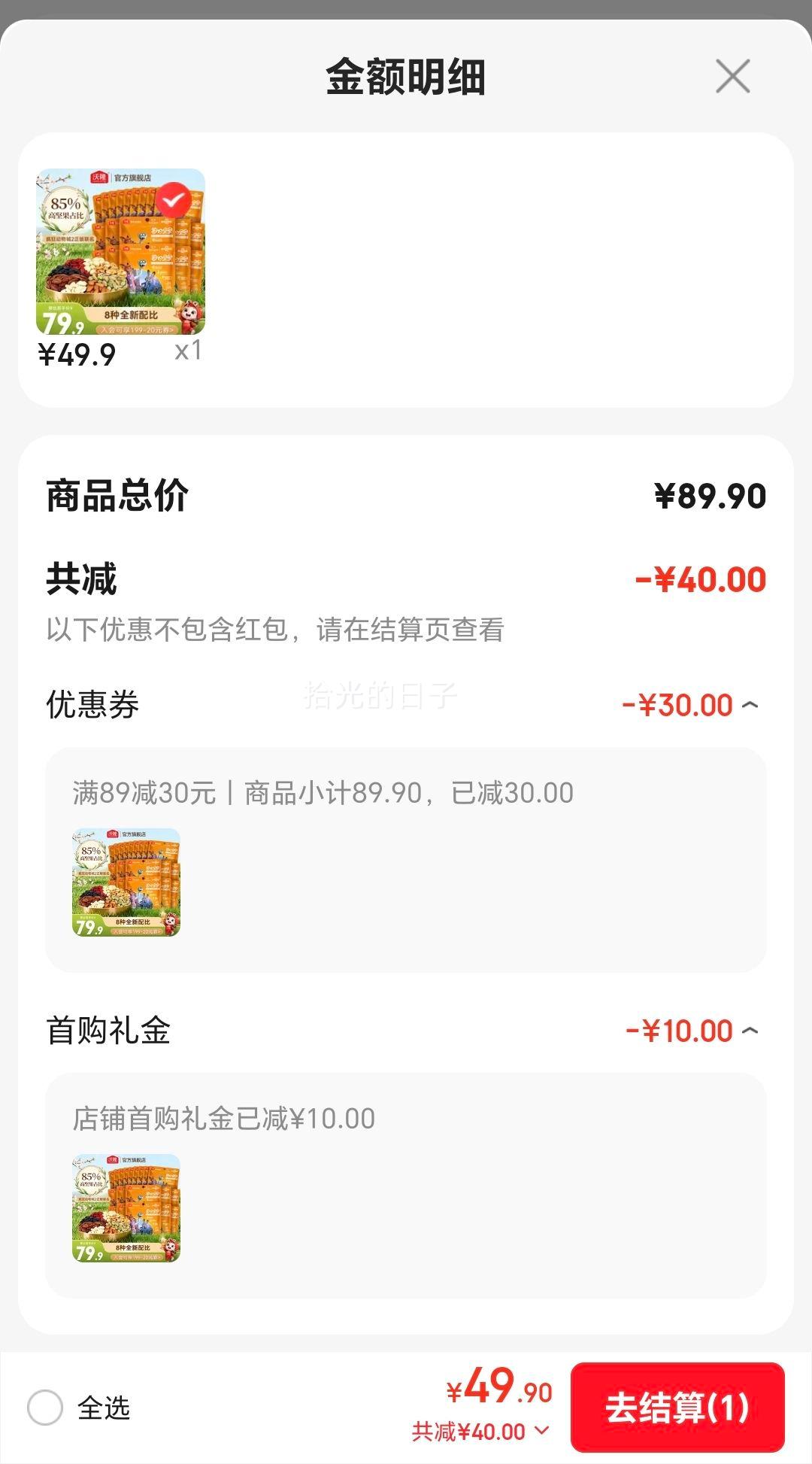Tap the -¥40.00 total reduction amount
812x1464 pixels.
tap(699, 579)
